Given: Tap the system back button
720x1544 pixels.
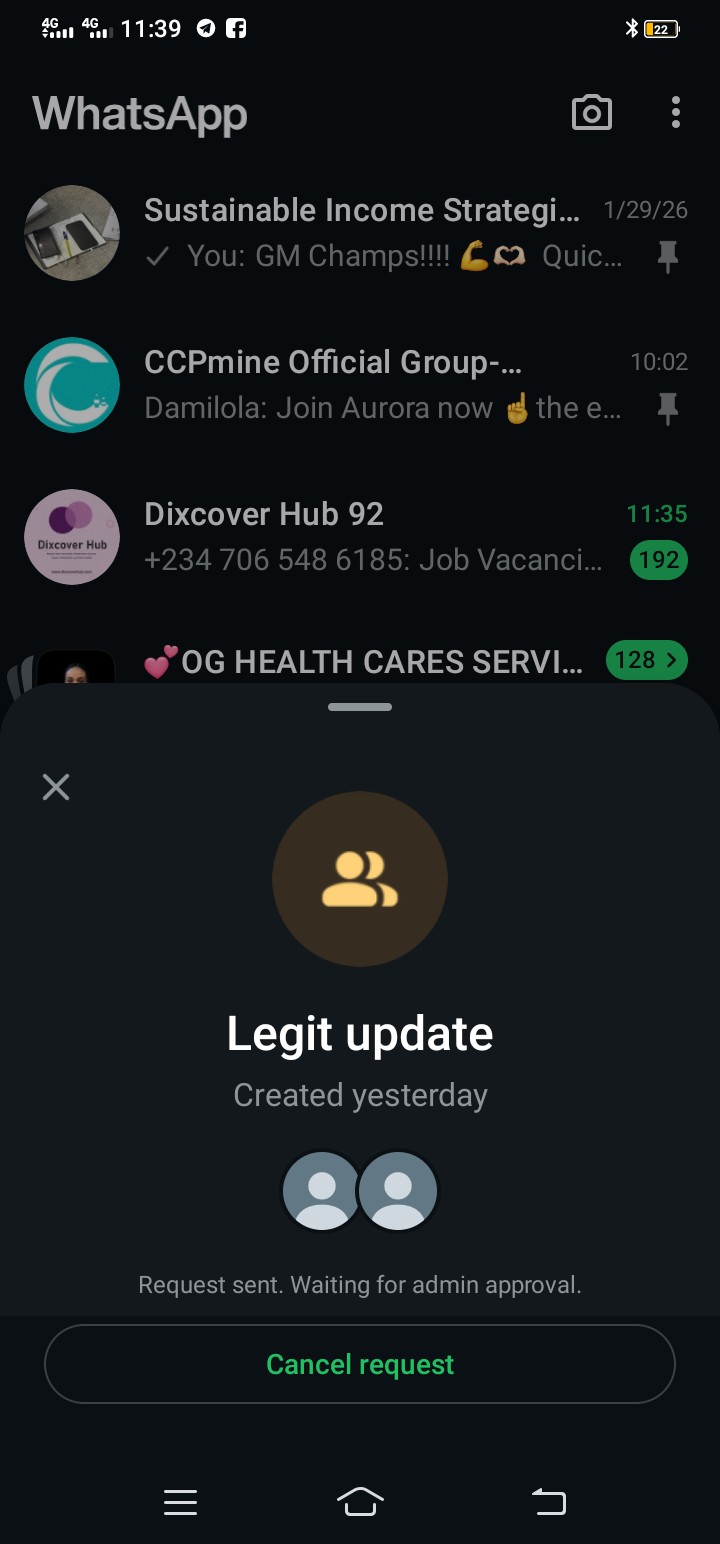Looking at the screenshot, I should coord(548,1501).
